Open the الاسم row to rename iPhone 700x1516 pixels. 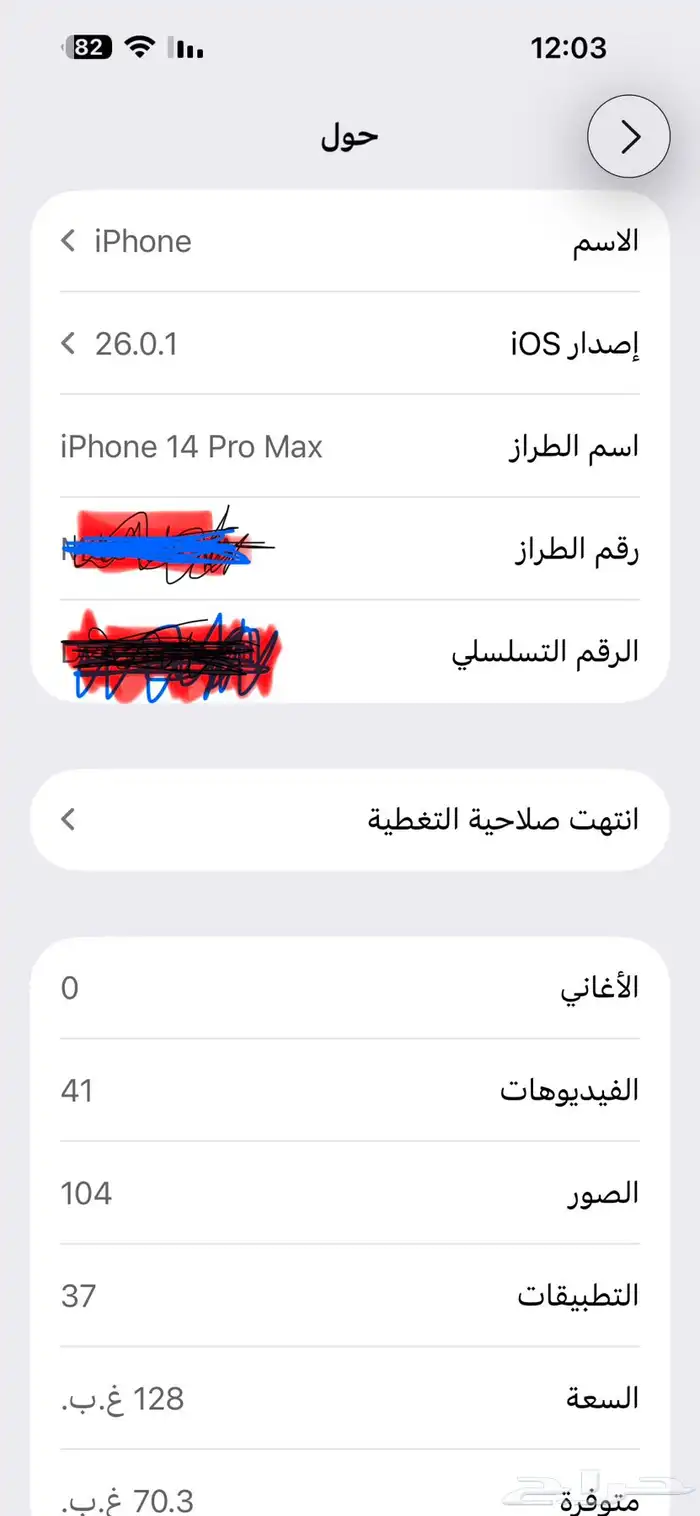tap(350, 241)
